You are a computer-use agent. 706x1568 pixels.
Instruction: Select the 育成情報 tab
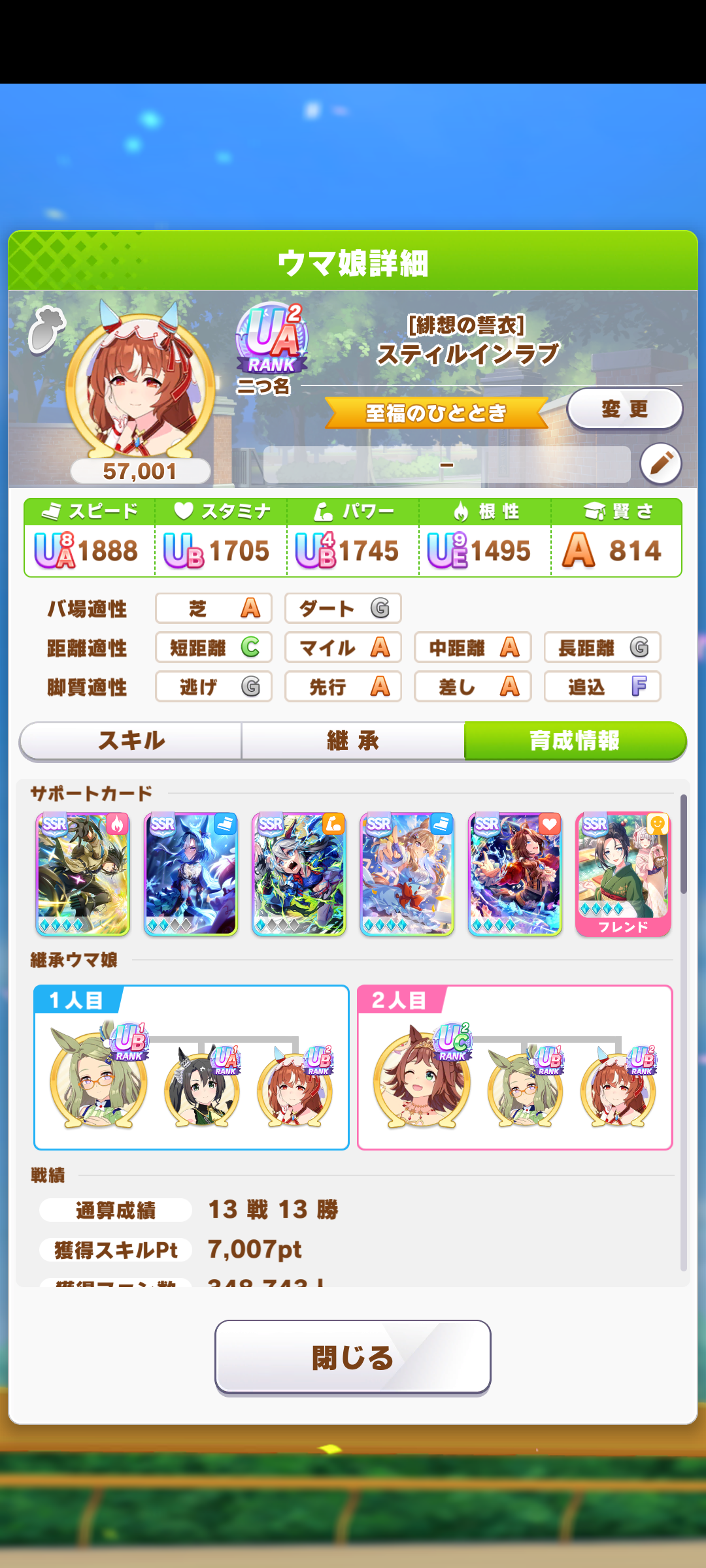(x=575, y=741)
